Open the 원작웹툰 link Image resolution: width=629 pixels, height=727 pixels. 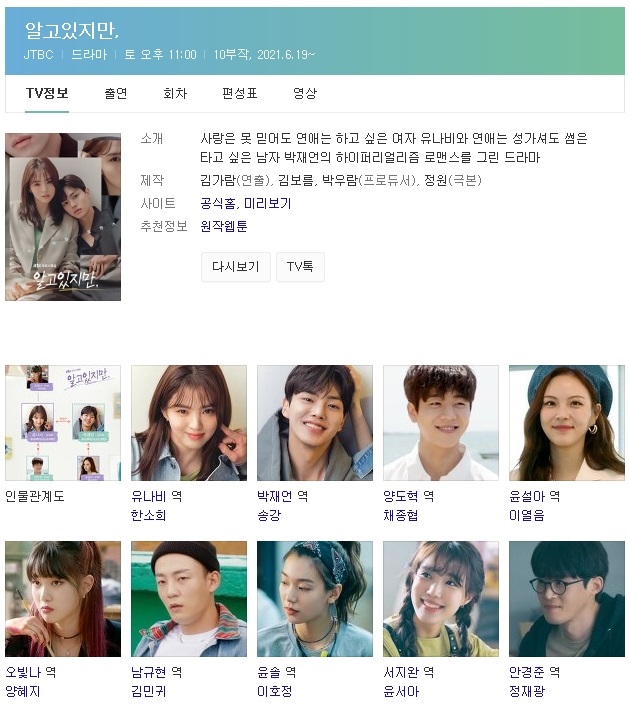click(224, 226)
